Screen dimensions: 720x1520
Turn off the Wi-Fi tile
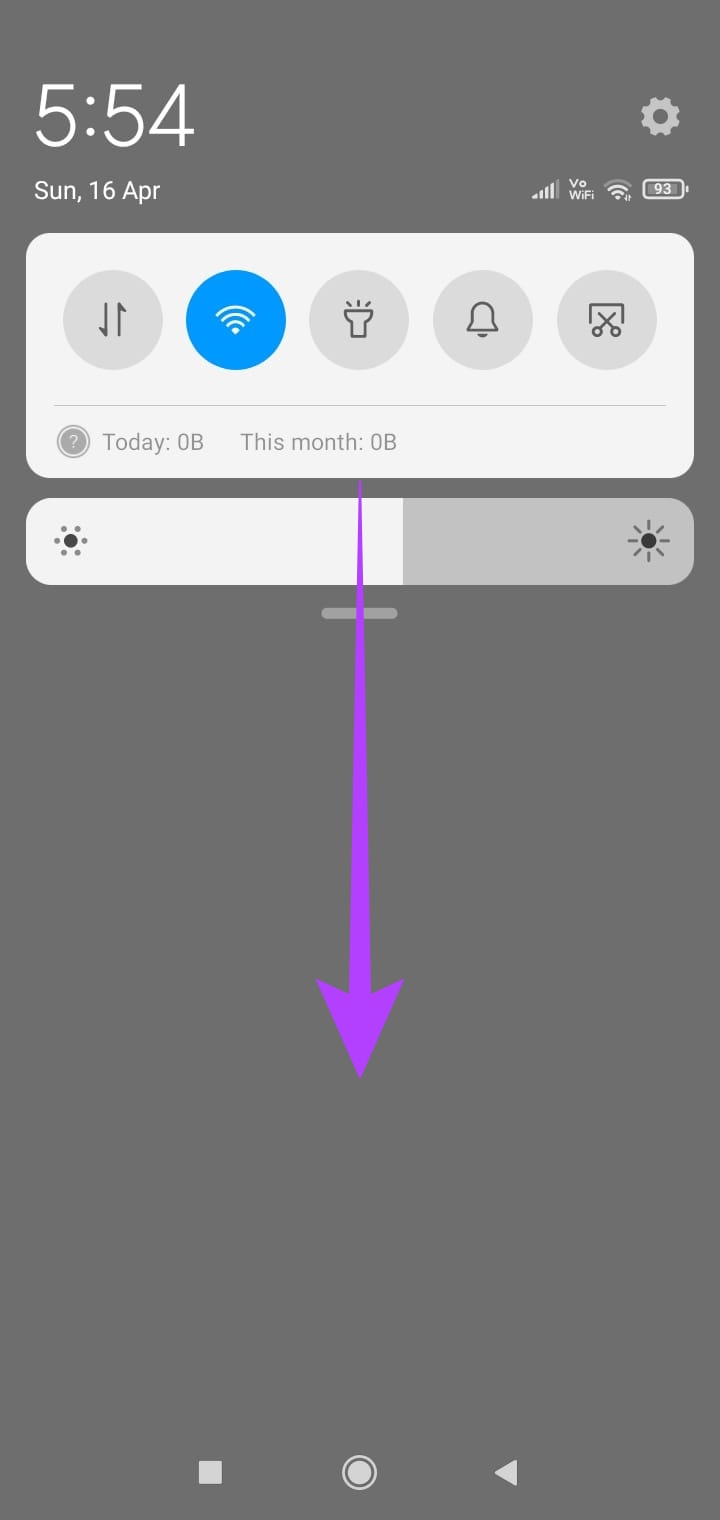(x=236, y=320)
